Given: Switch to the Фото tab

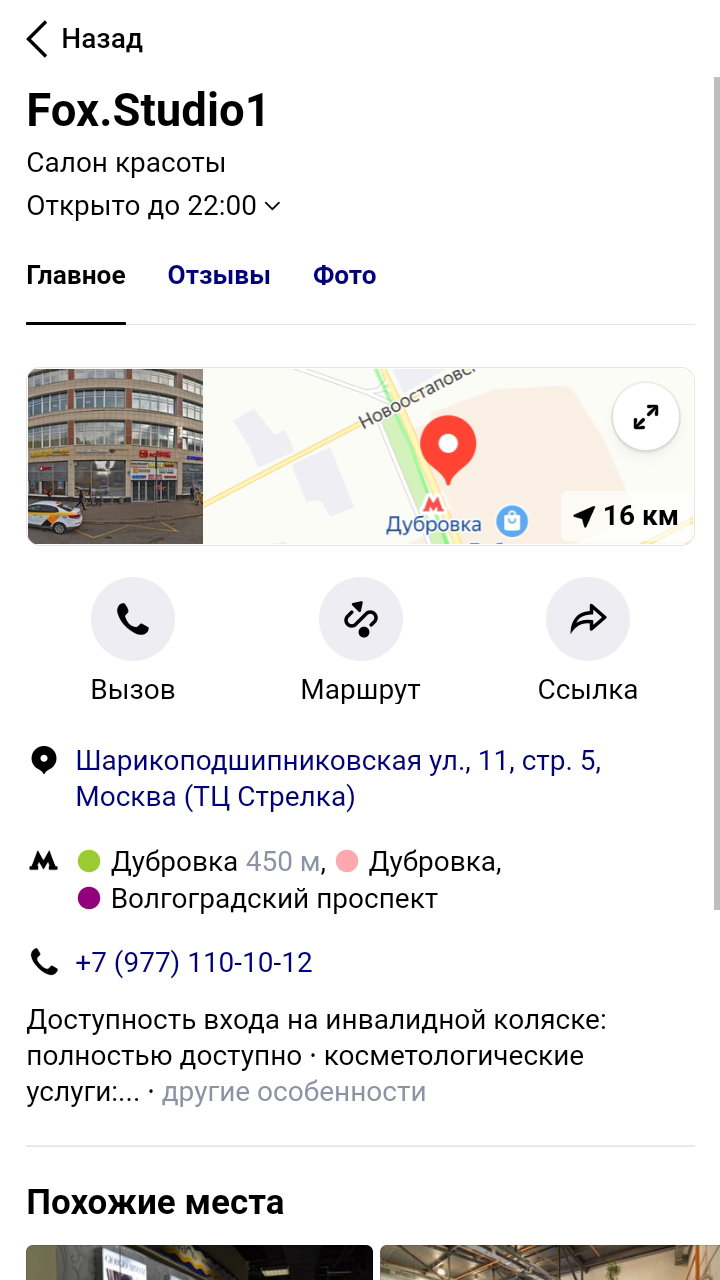Looking at the screenshot, I should pyautogui.click(x=345, y=276).
